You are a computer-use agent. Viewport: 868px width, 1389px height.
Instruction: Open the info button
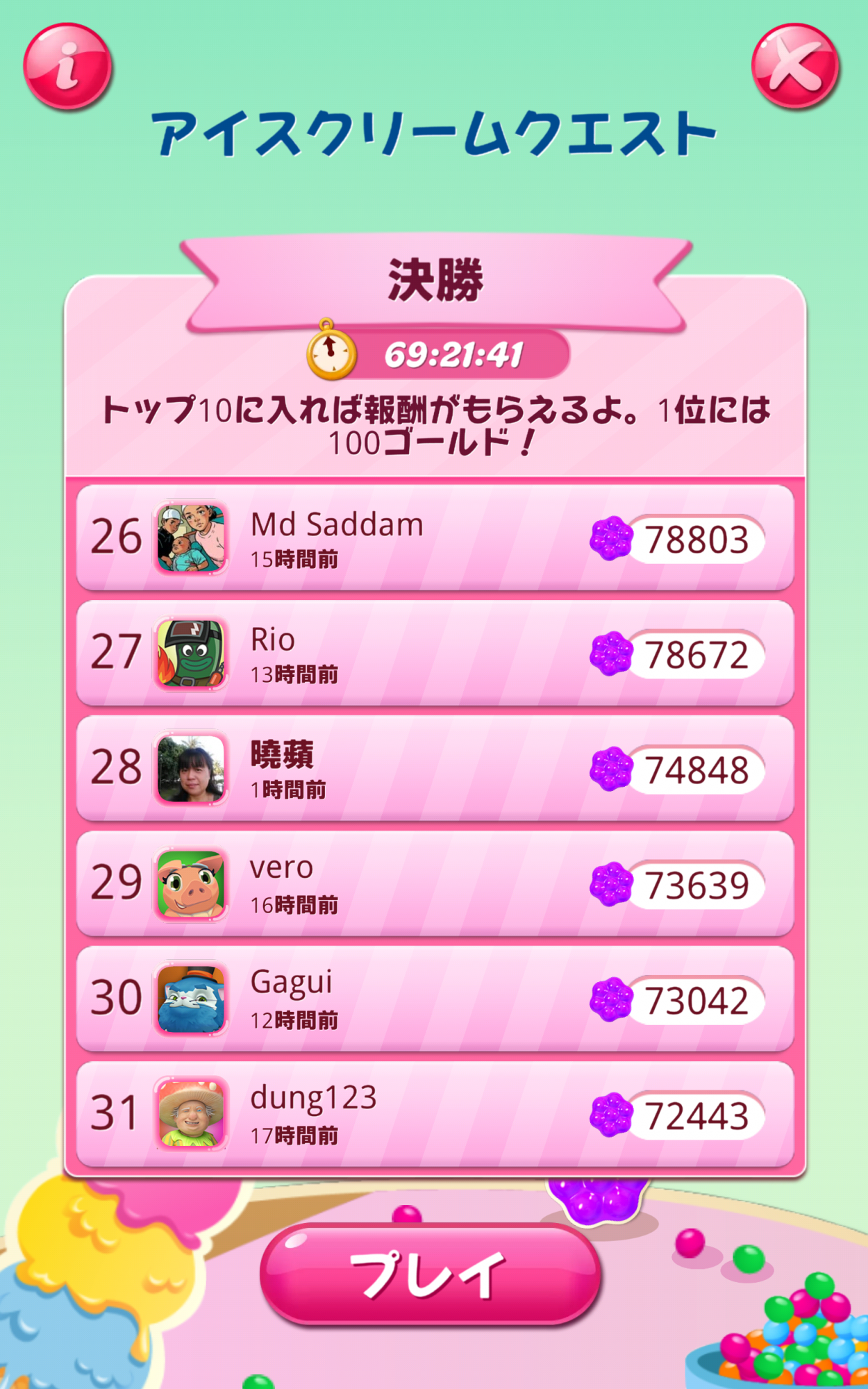coord(67,66)
